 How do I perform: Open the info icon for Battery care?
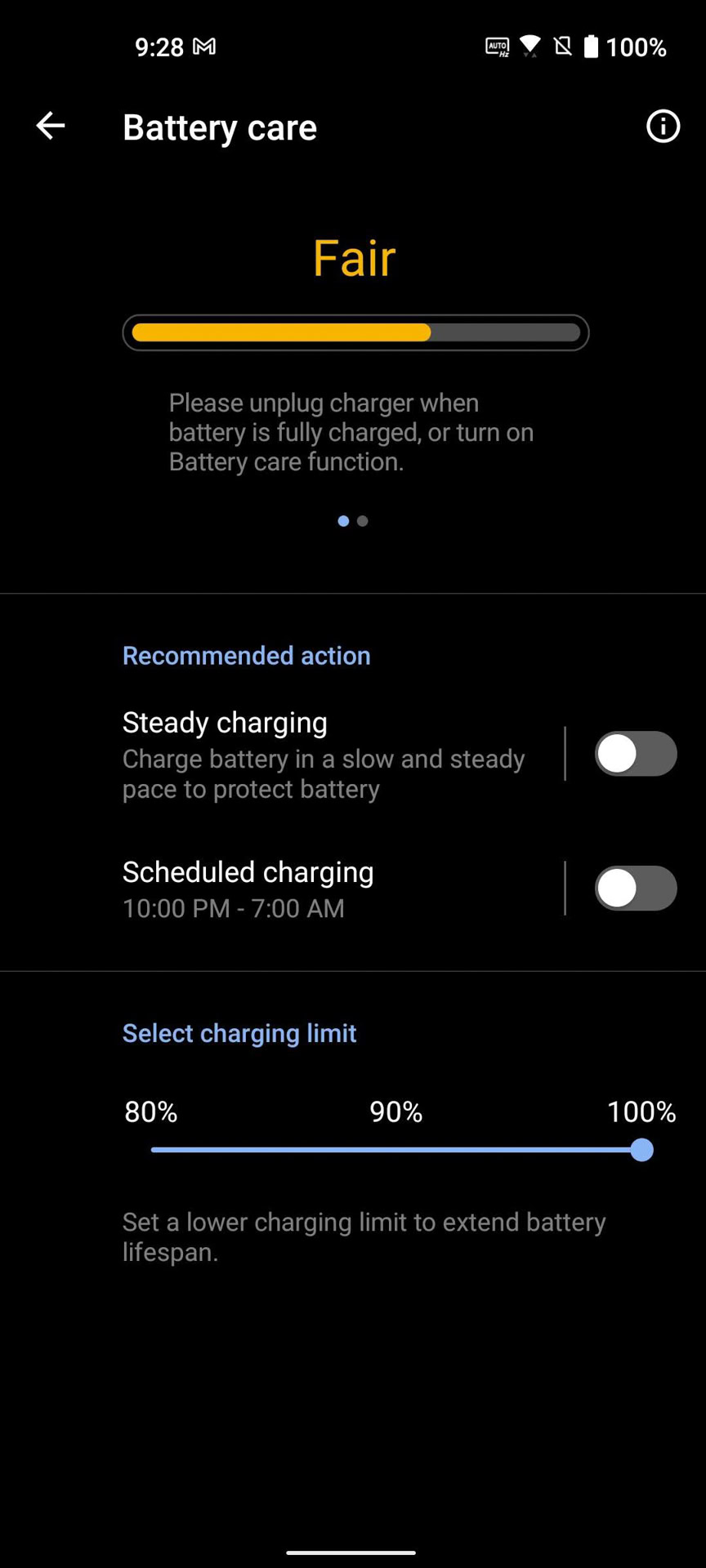pos(663,127)
